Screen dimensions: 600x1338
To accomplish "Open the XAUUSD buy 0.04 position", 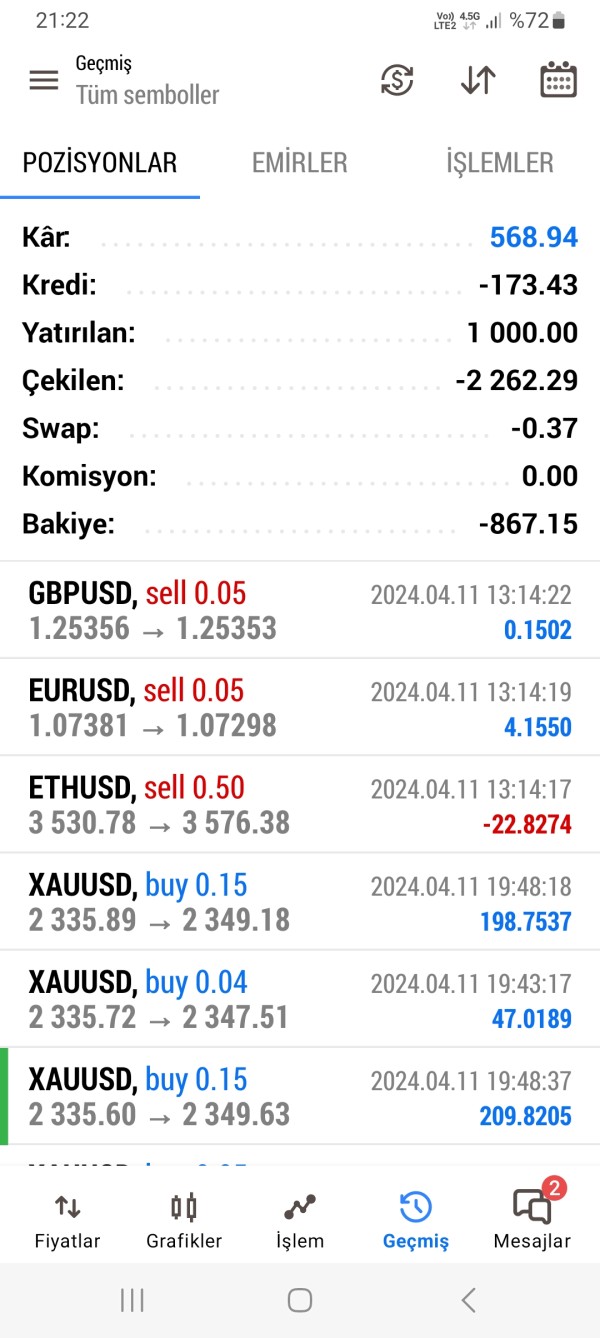I will (x=300, y=999).
